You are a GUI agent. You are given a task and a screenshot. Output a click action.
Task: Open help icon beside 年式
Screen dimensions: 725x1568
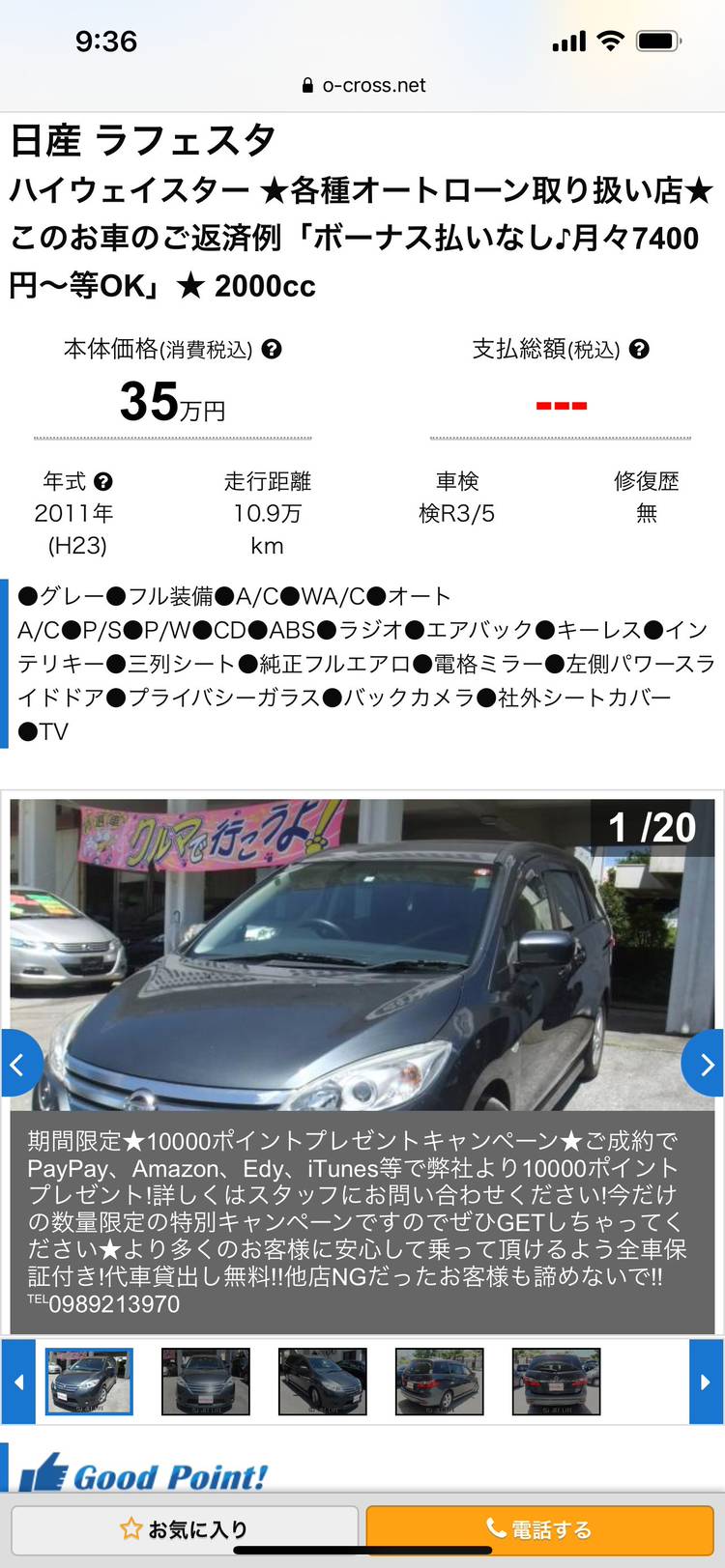click(103, 481)
